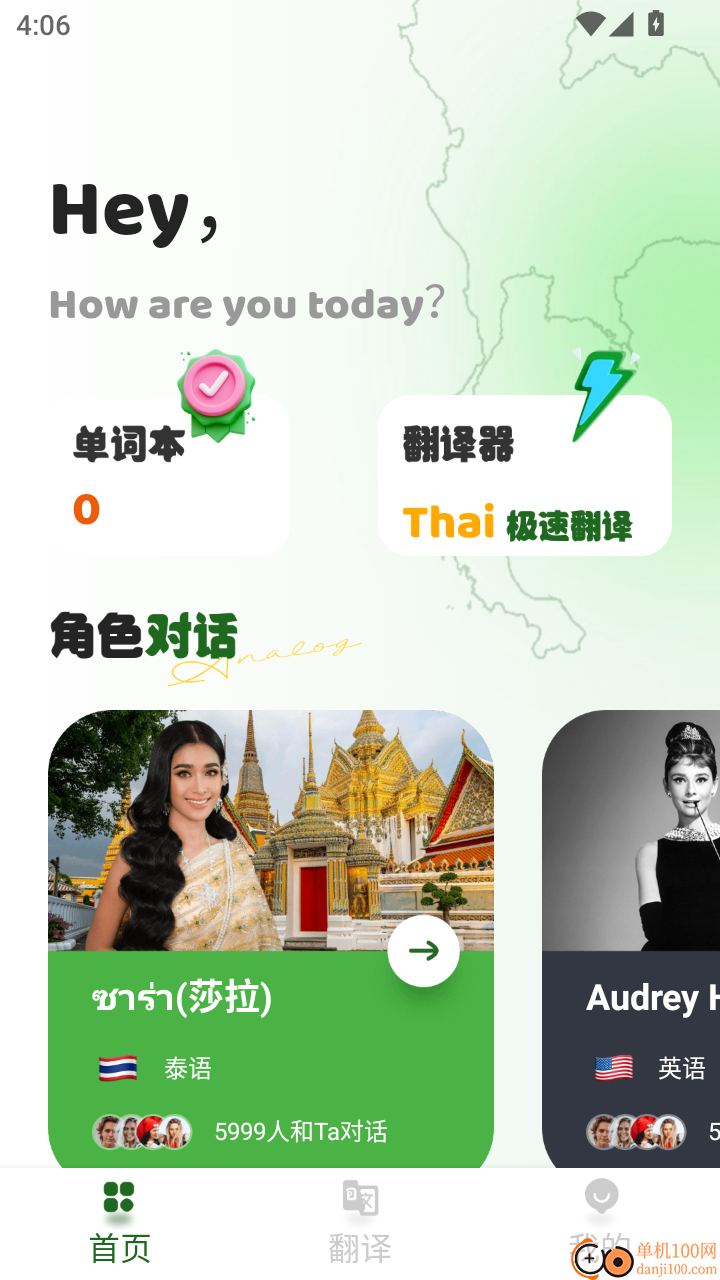Open the 翻译 translation icon in bottom bar
The width and height of the screenshot is (720, 1280).
click(359, 1197)
